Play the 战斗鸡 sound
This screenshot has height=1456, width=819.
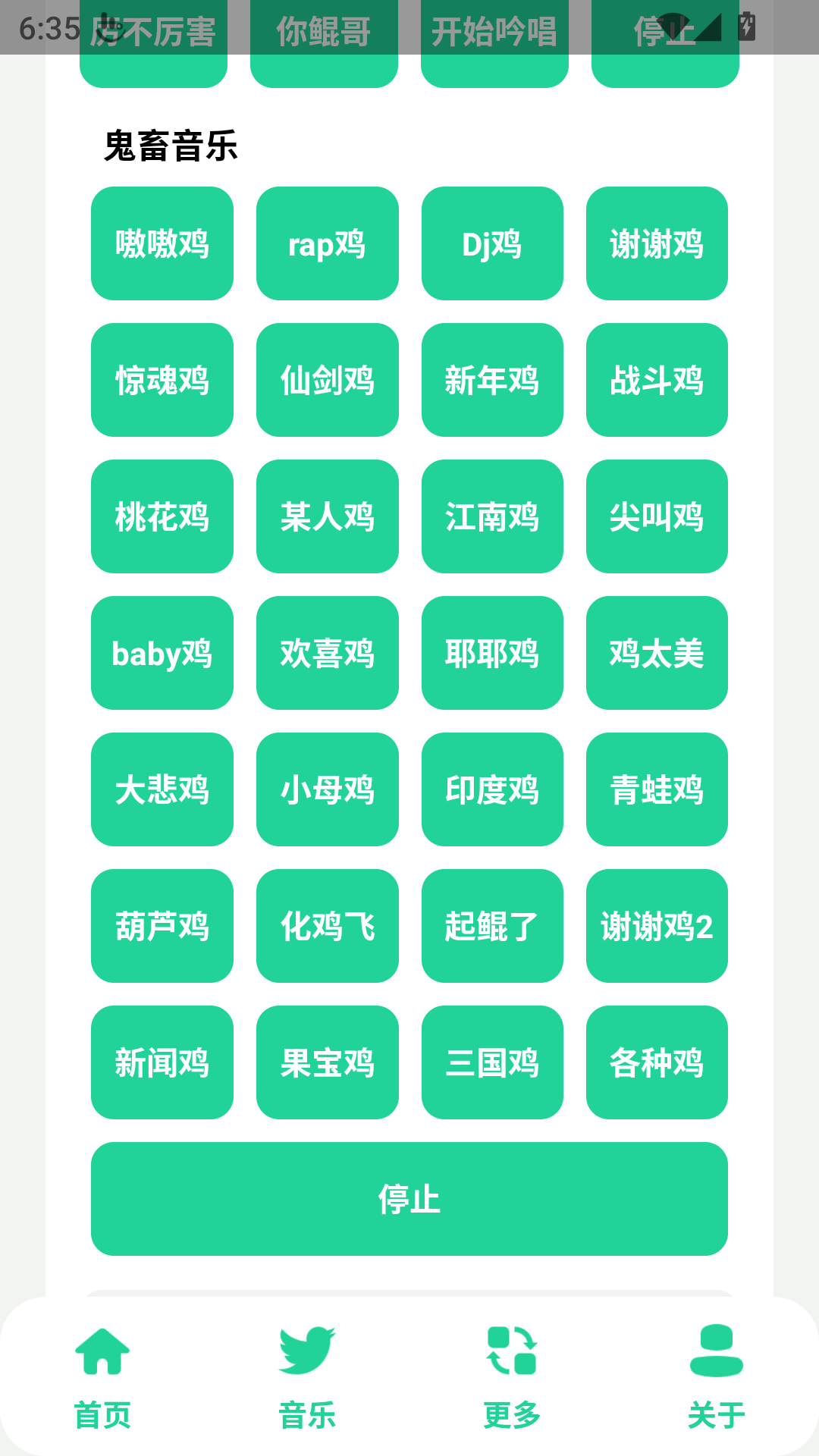tap(657, 380)
